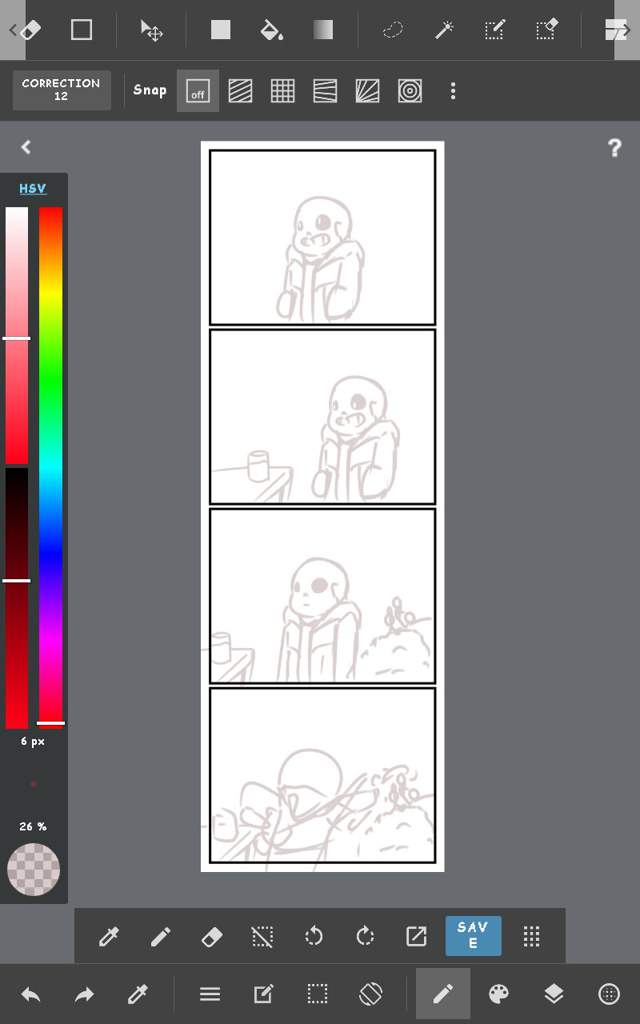This screenshot has width=640, height=1024.
Task: Undo the last stroke
Action: pos(31,994)
